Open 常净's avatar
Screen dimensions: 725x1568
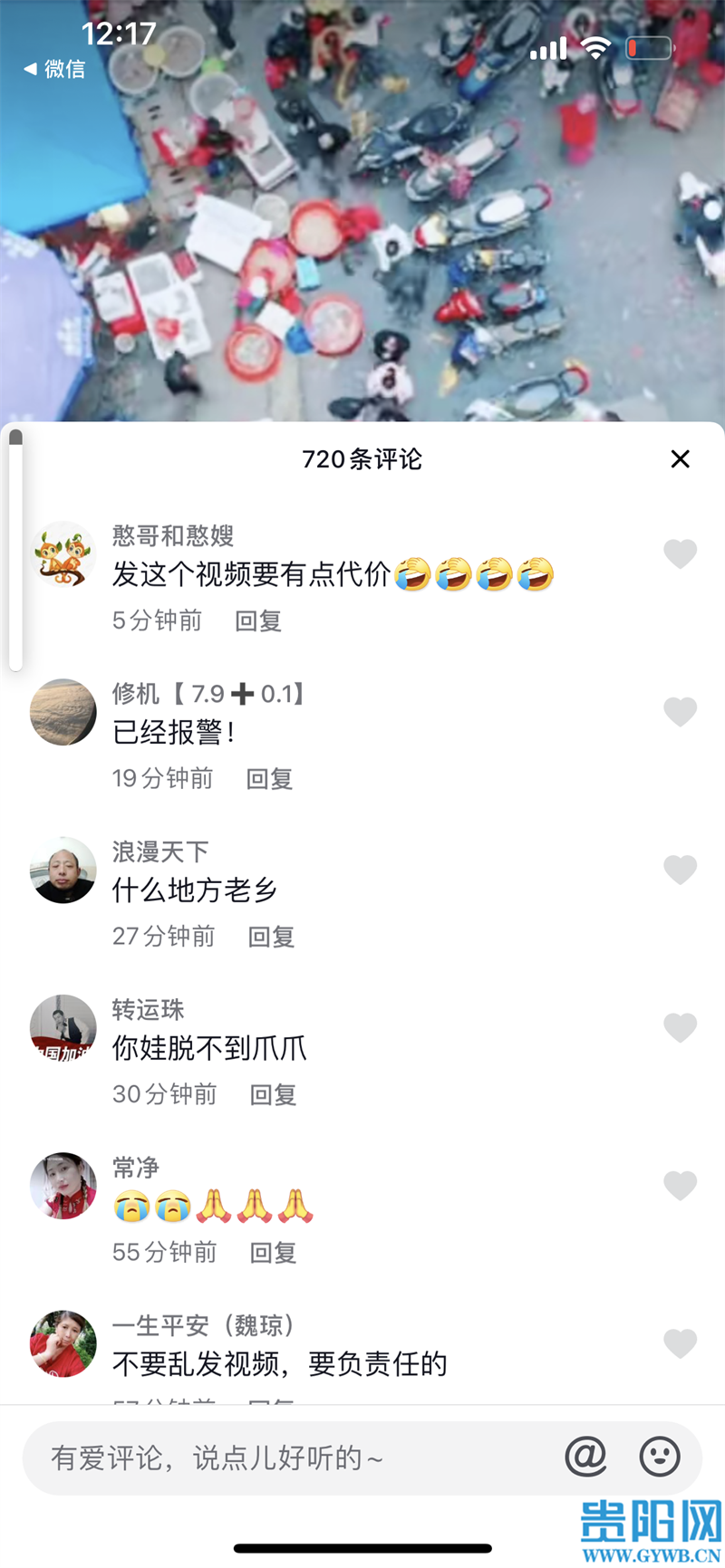pos(63,1186)
